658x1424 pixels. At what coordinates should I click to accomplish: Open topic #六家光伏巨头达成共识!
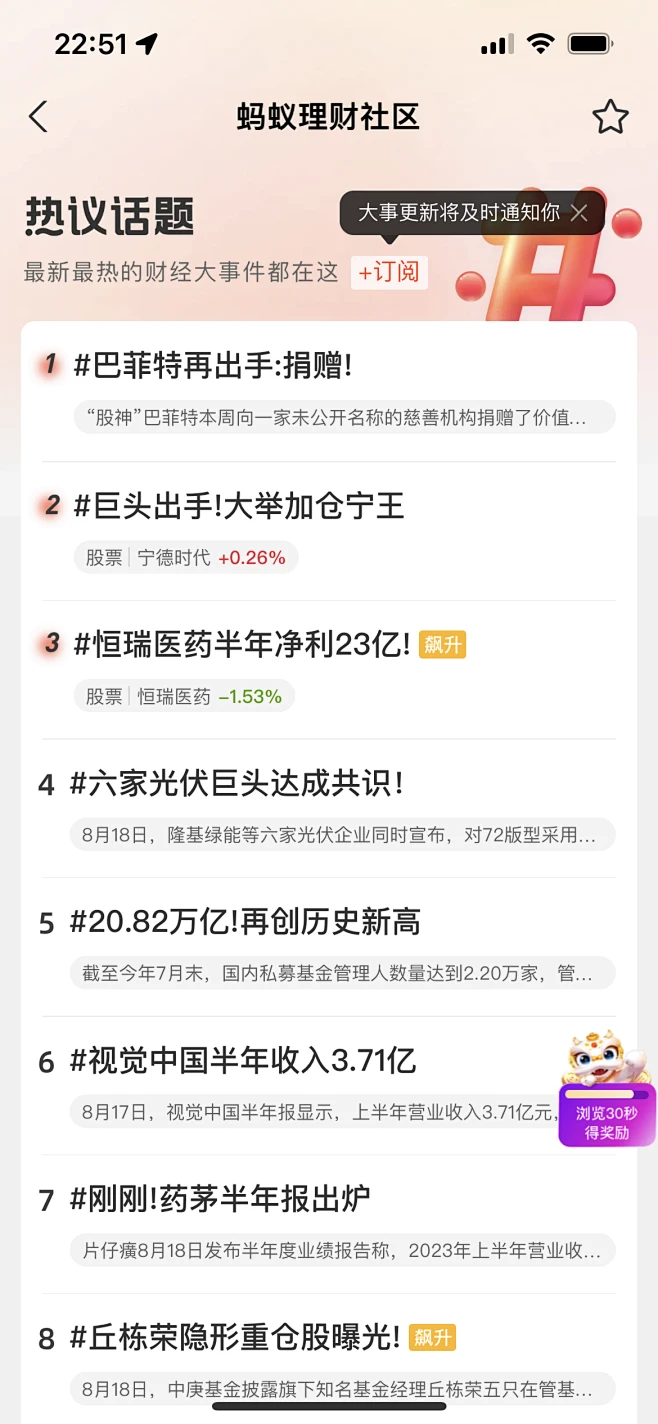[236, 783]
